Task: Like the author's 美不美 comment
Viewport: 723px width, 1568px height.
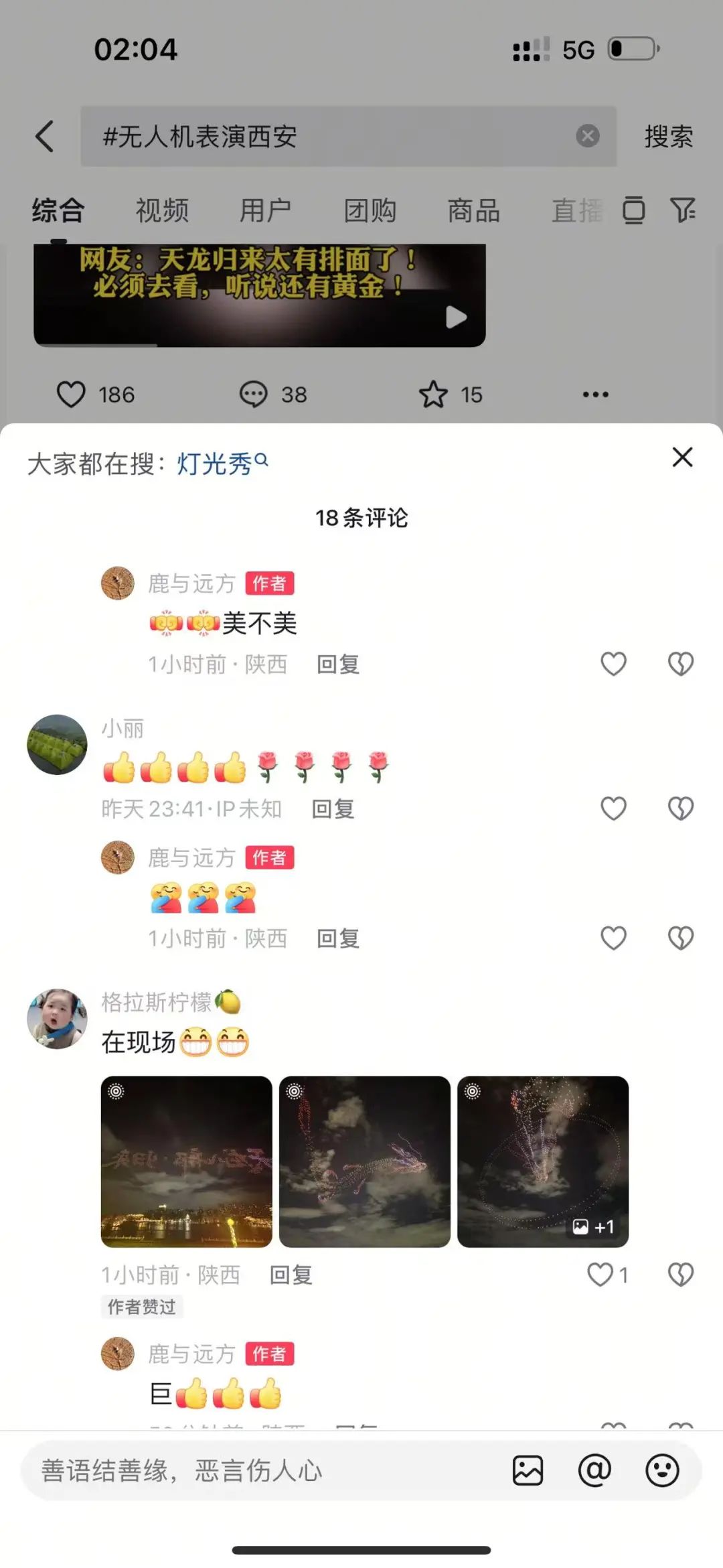Action: 613,664
